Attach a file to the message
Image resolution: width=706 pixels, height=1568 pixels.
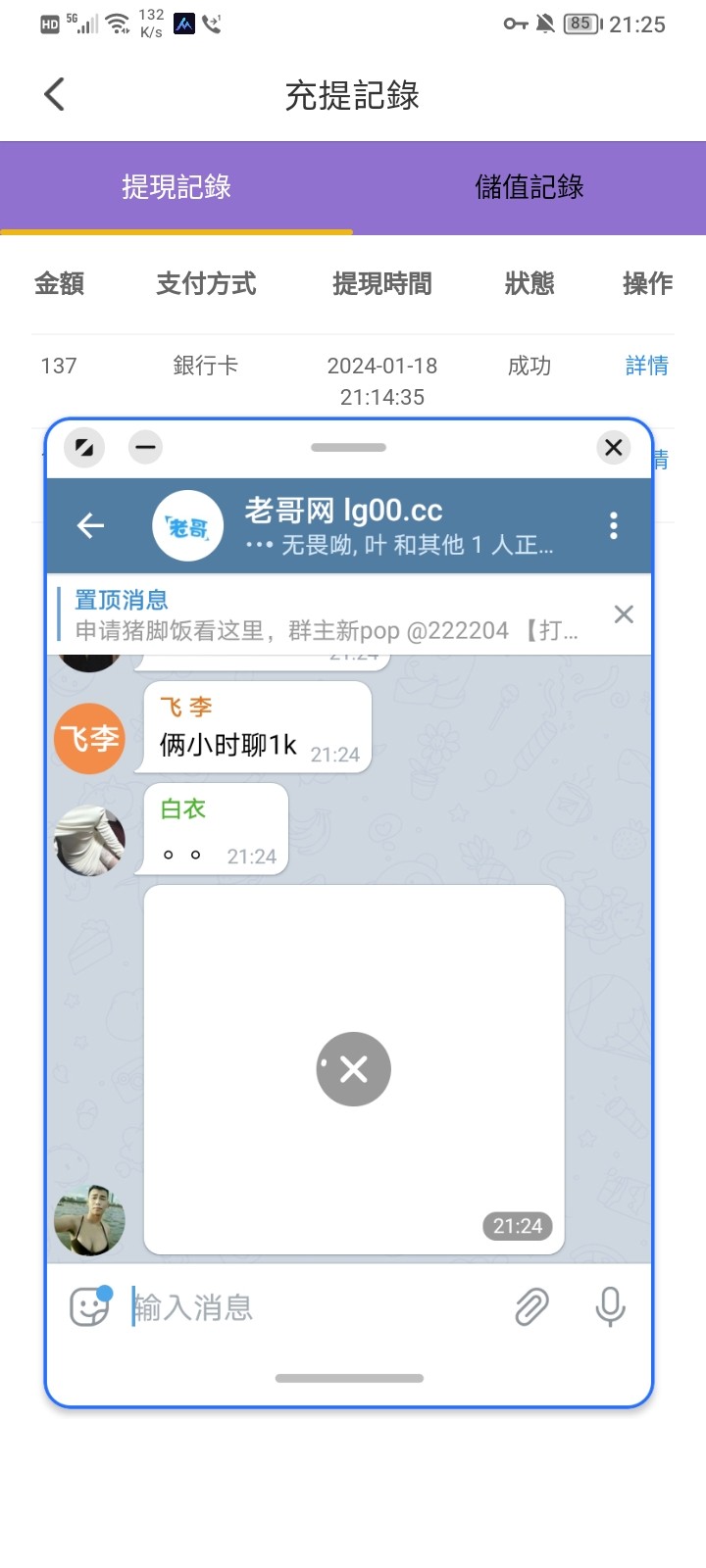coord(531,1306)
